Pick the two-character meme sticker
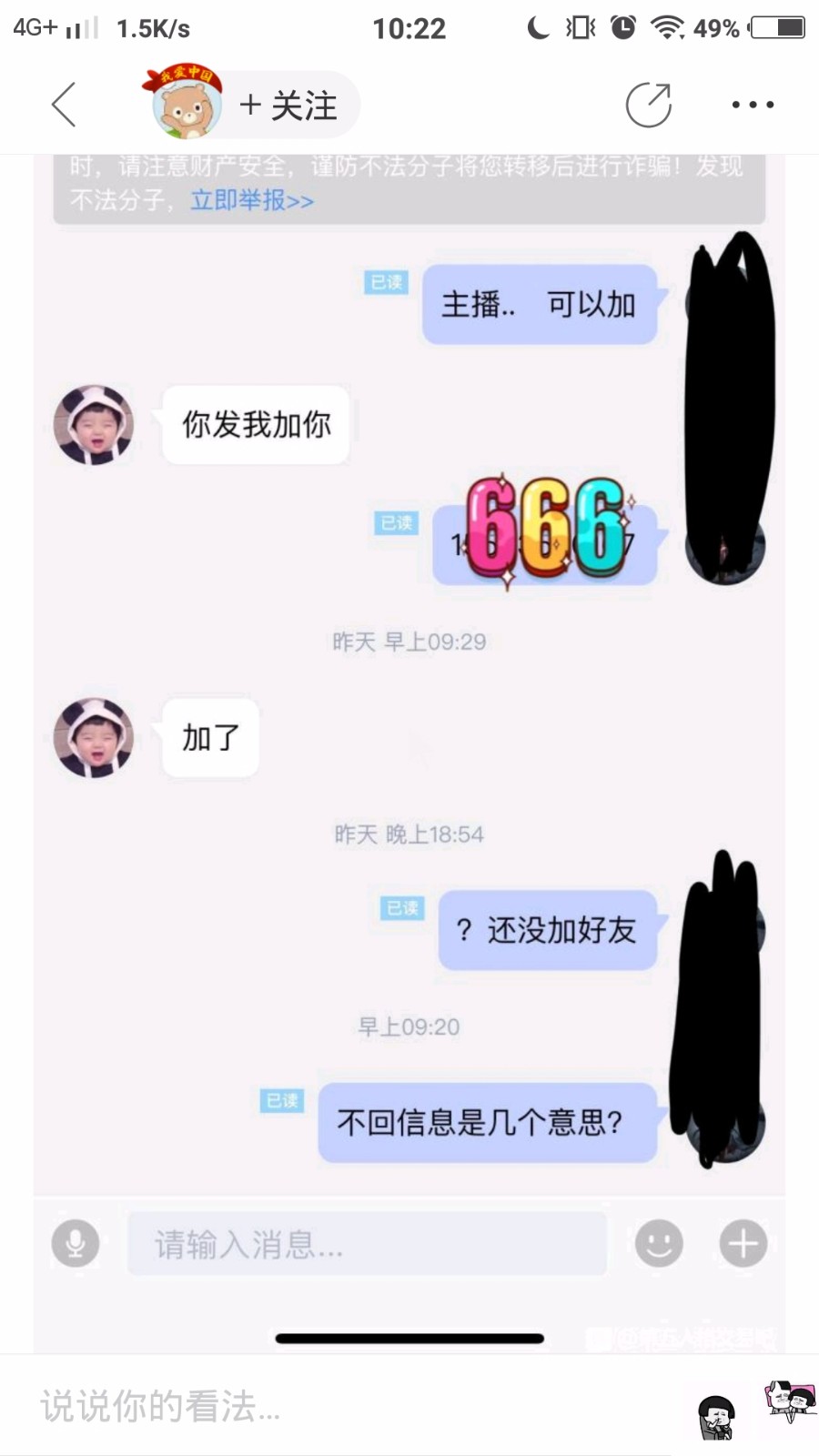Viewport: 819px width, 1456px height. pos(790,1400)
